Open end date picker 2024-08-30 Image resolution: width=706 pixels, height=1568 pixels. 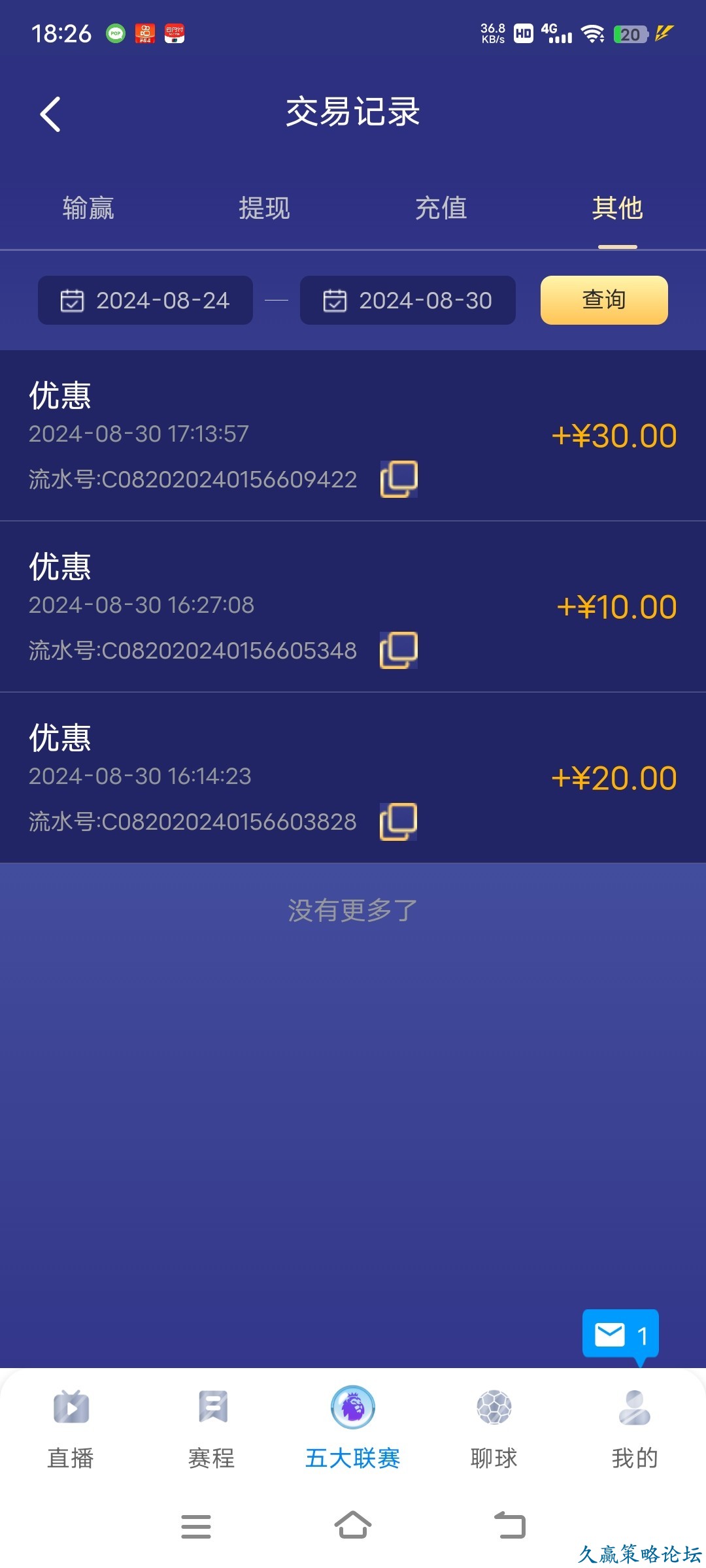[x=407, y=301]
